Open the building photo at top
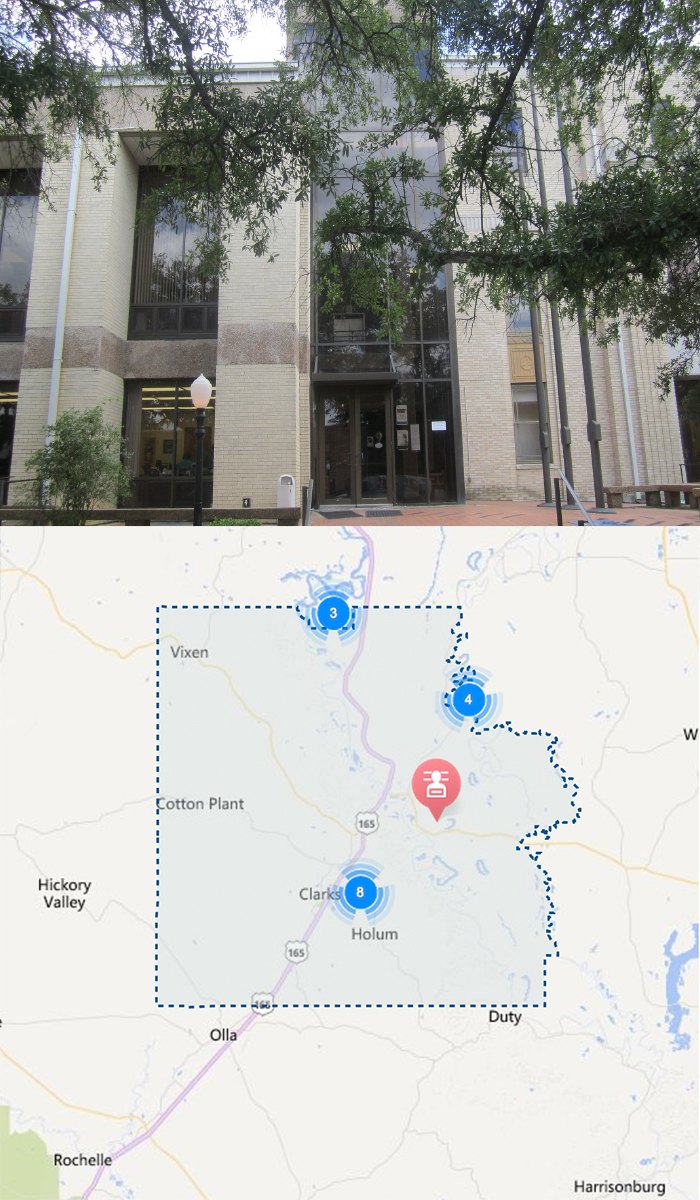 pyautogui.click(x=350, y=263)
